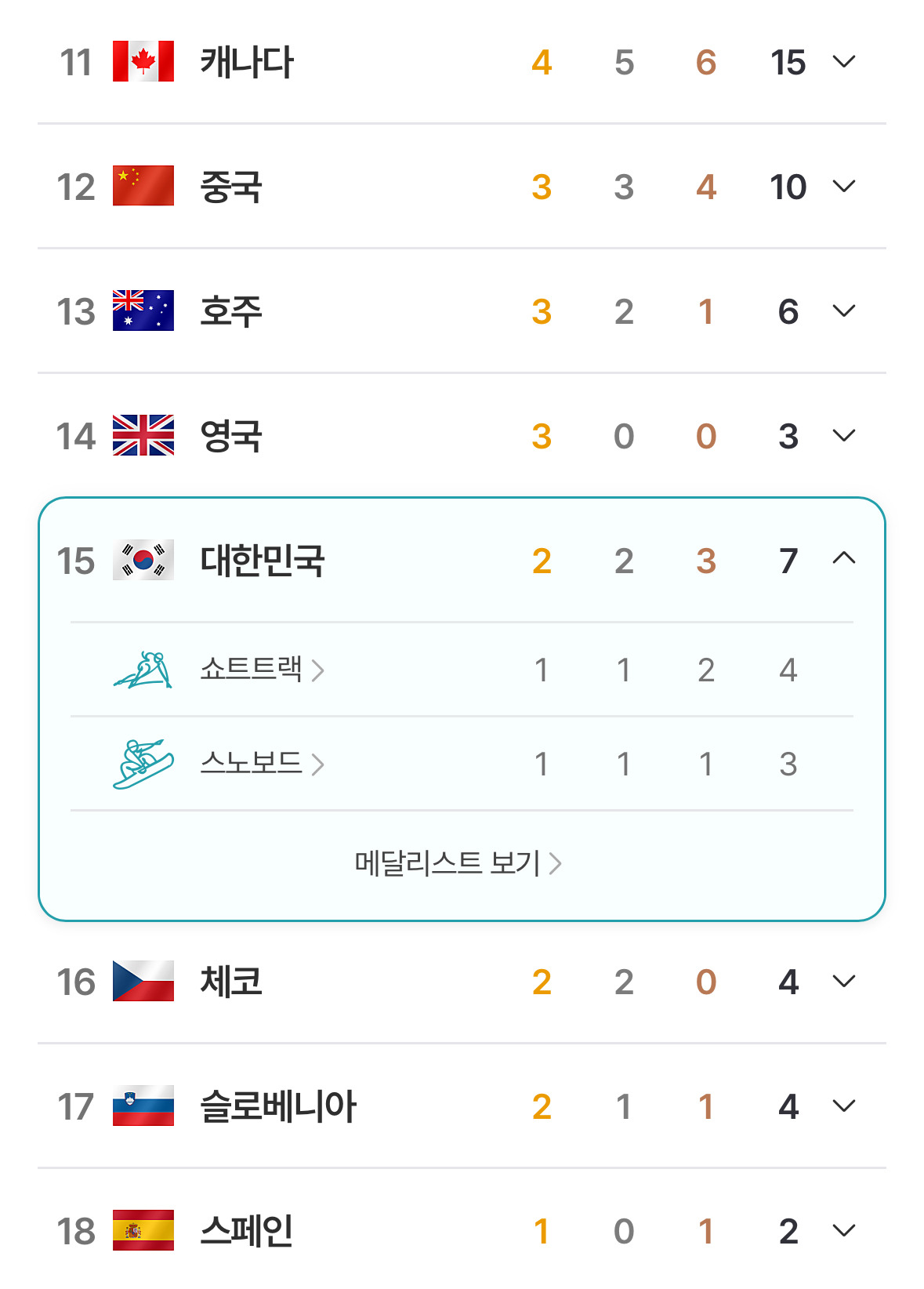Expand Canada's medal breakdown row
Image resolution: width=924 pixels, height=1289 pixels.
click(843, 61)
